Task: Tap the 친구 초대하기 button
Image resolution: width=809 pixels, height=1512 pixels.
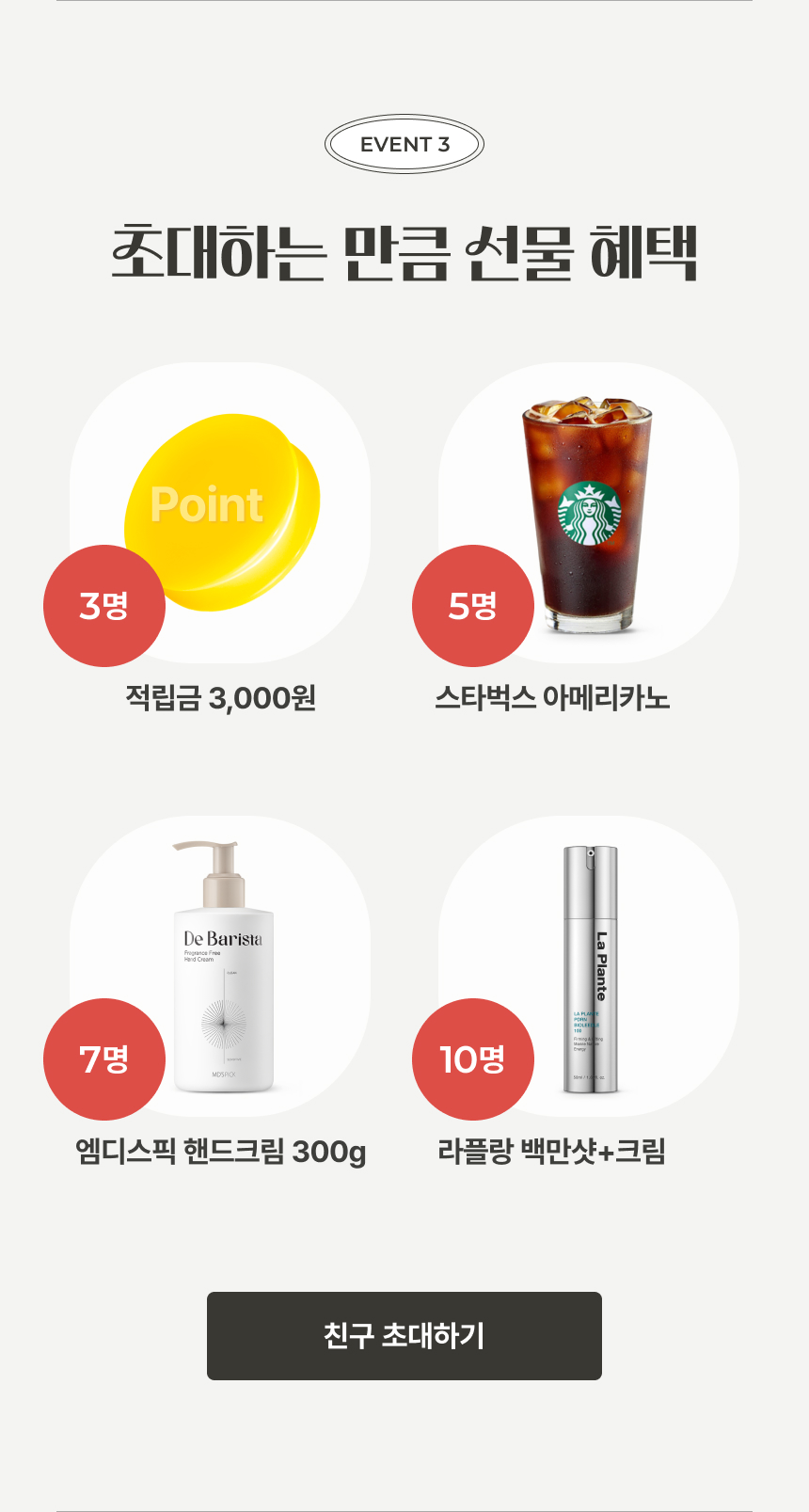Action: 404,1335
